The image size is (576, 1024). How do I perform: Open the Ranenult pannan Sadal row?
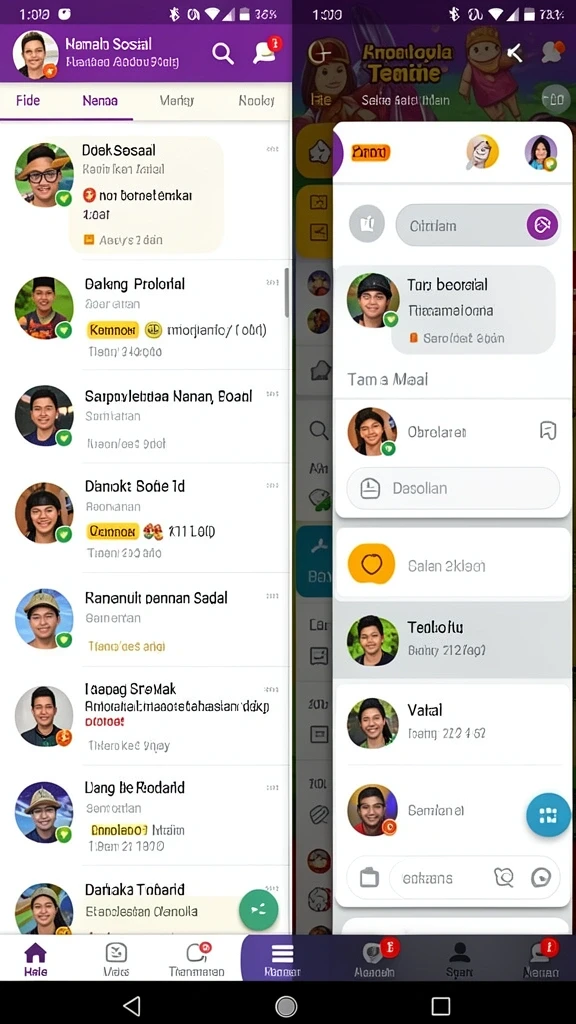pyautogui.click(x=145, y=620)
